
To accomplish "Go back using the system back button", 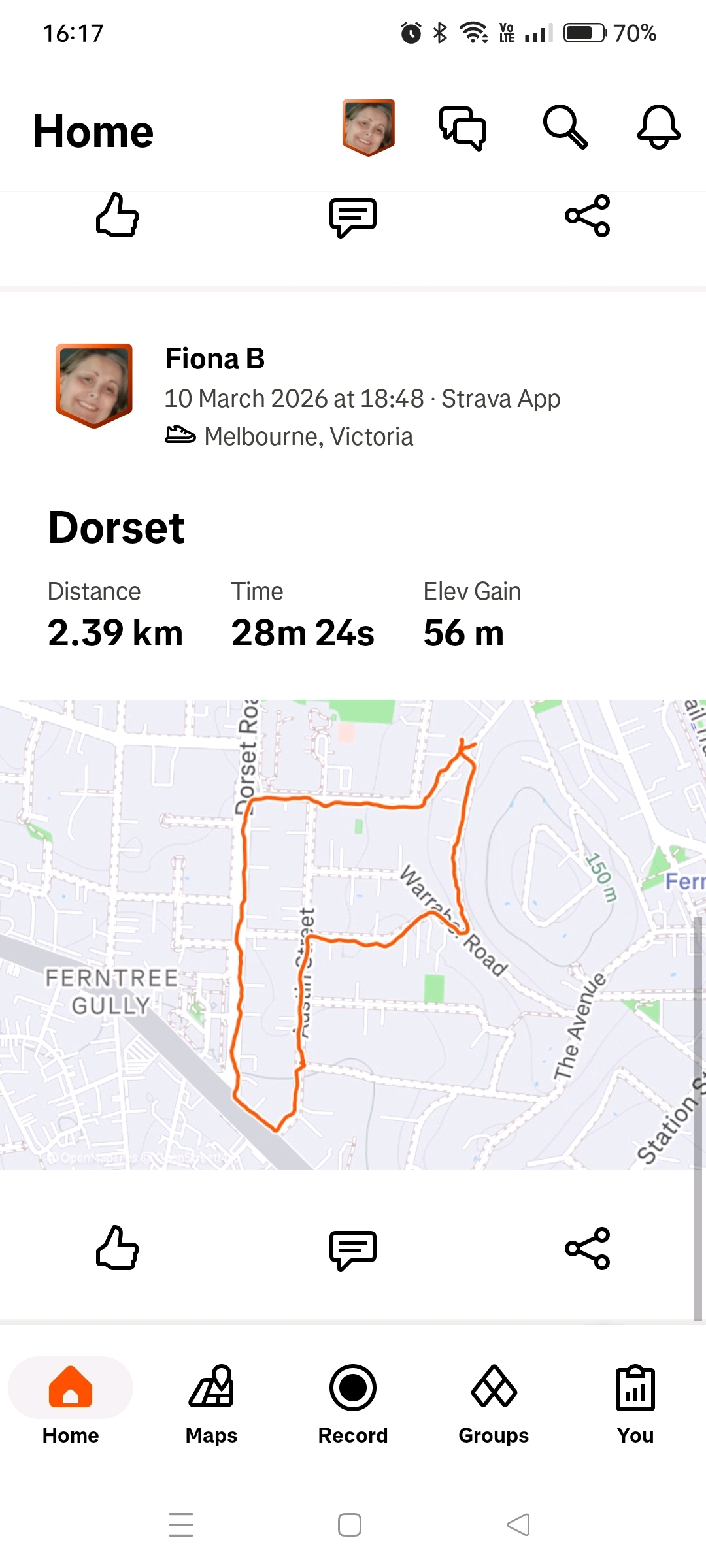I will point(518,1525).
